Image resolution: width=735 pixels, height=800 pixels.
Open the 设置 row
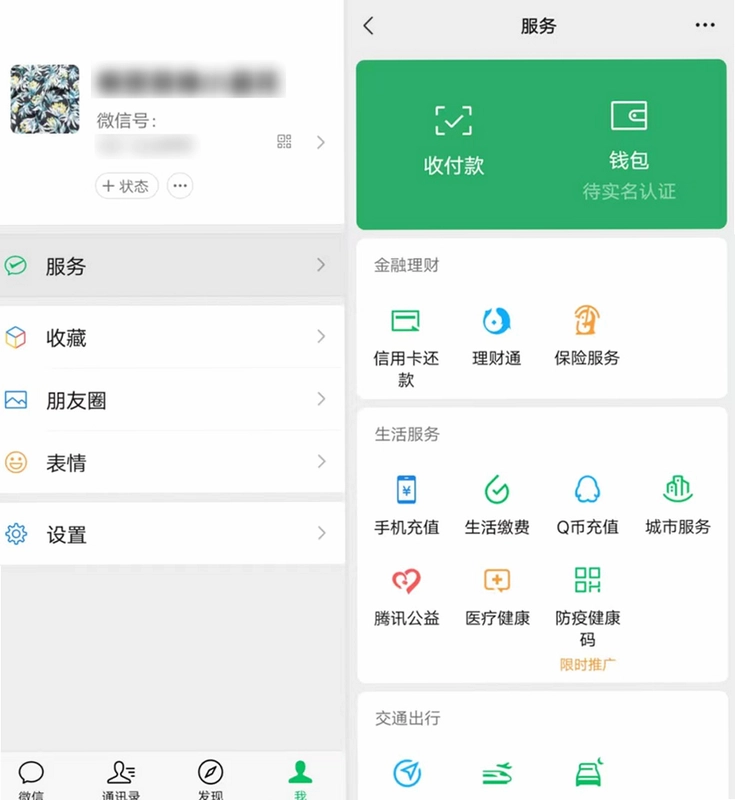pos(172,534)
